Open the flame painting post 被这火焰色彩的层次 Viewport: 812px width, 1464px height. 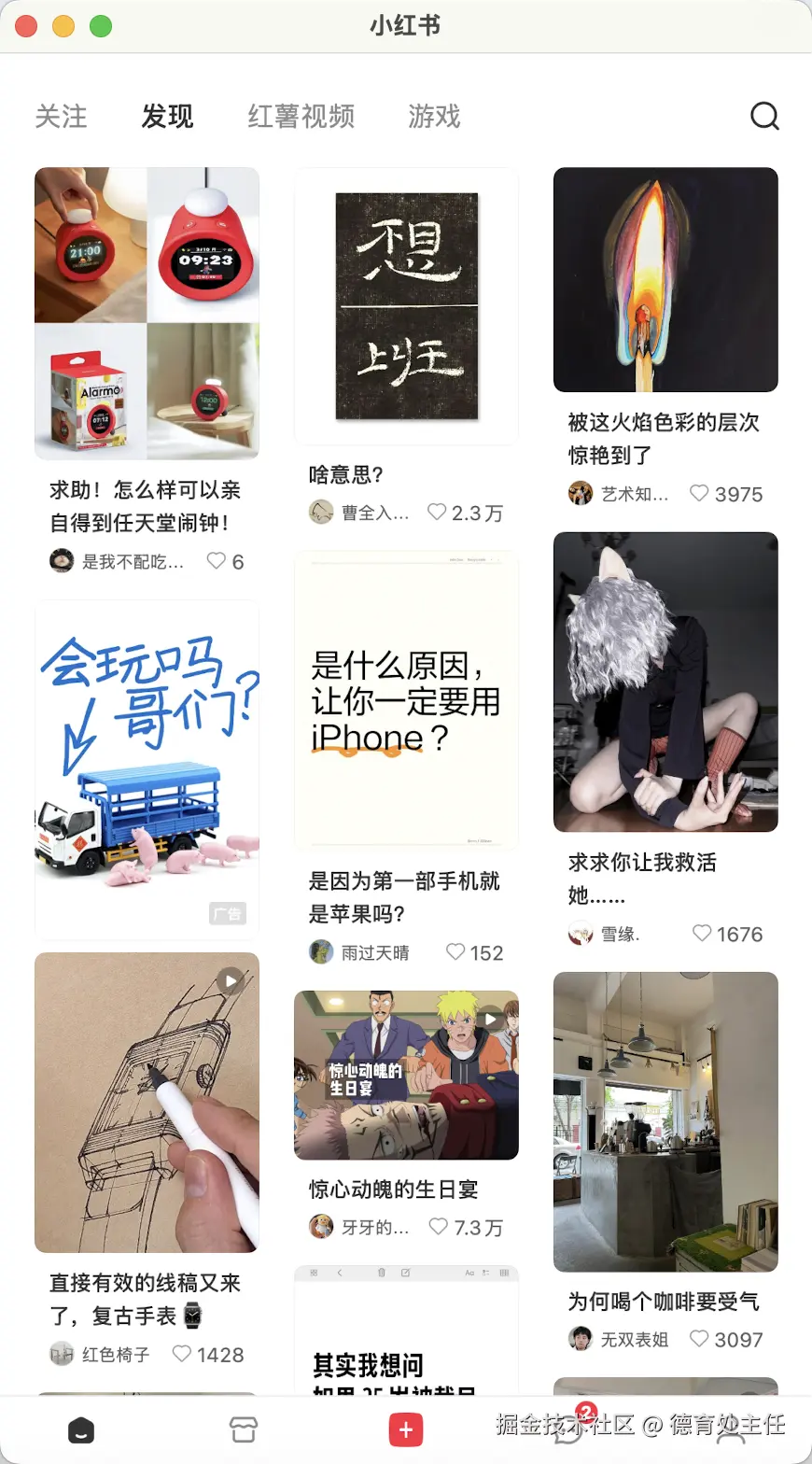pos(665,279)
